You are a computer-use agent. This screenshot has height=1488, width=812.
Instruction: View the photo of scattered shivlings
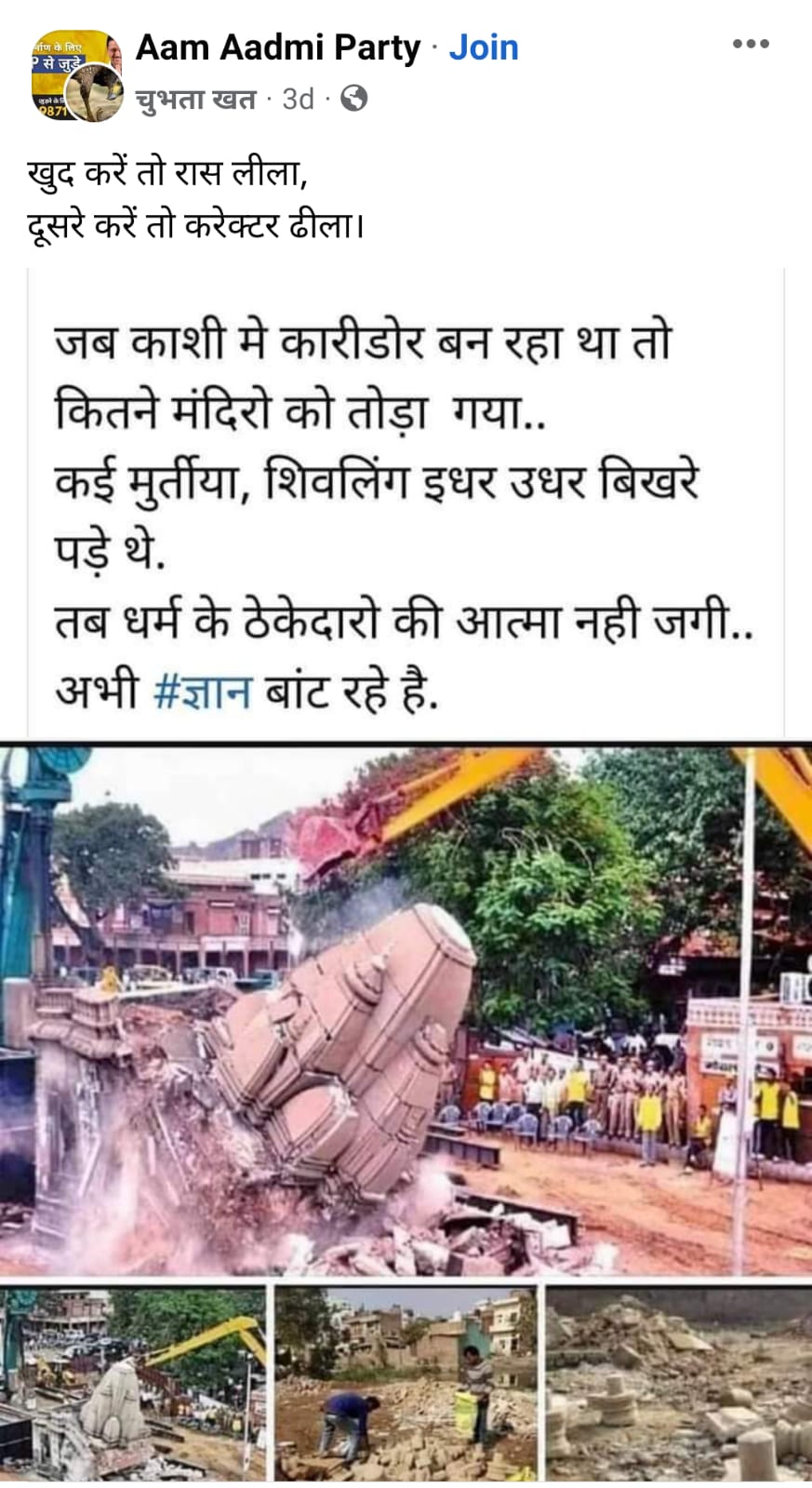[678, 1384]
